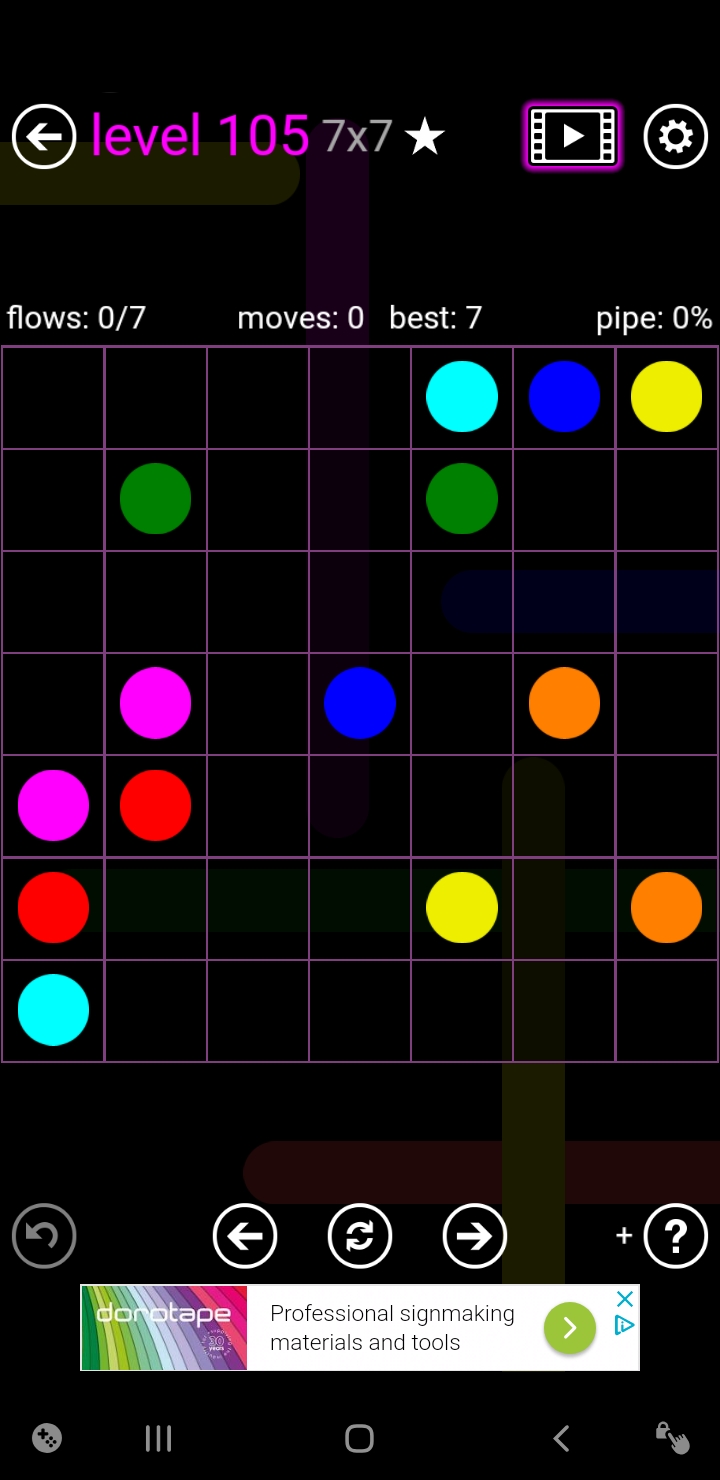Open the settings gear
720x1480 pixels.
pyautogui.click(x=676, y=136)
